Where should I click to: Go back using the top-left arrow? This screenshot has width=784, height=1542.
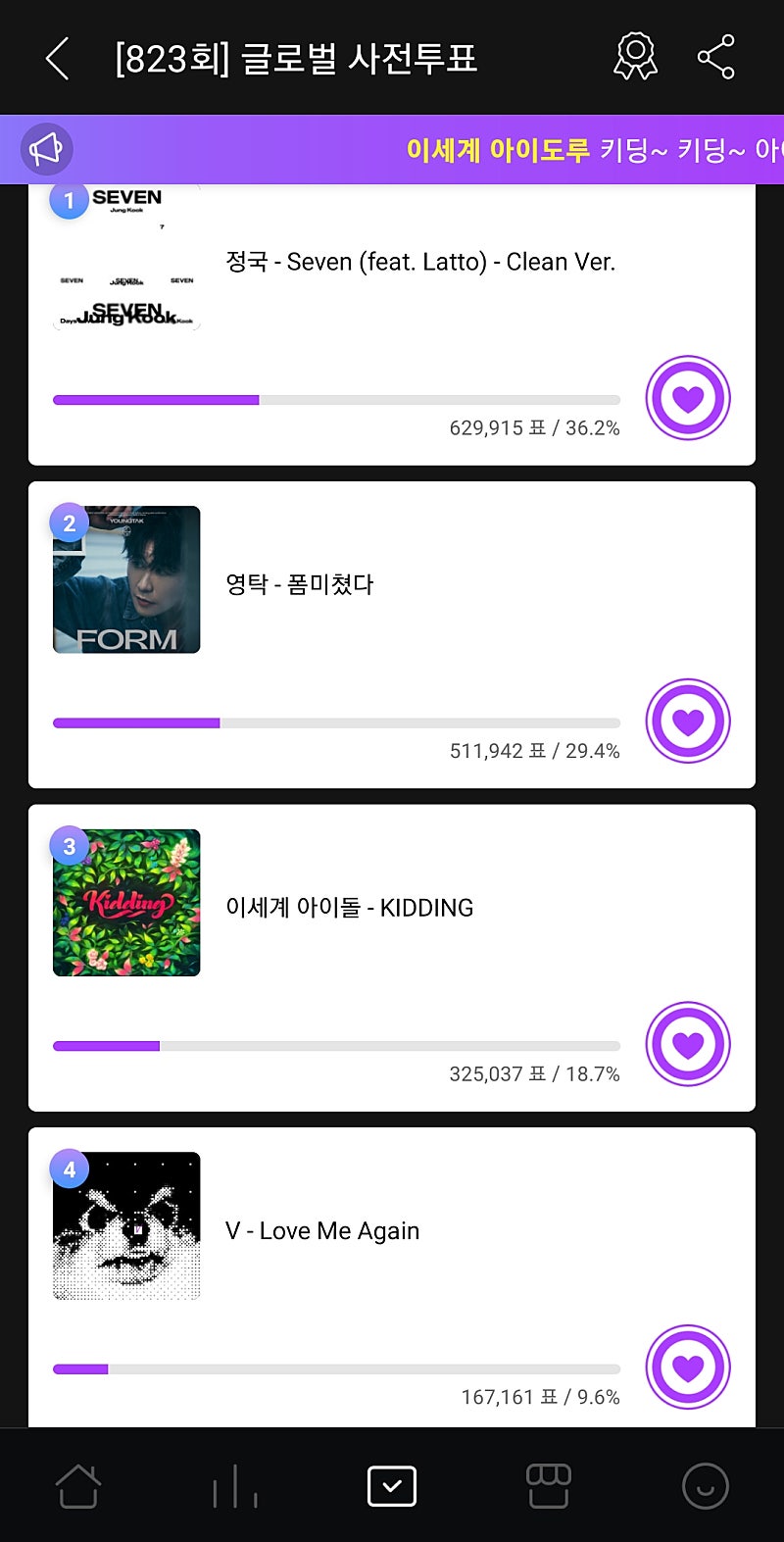tap(58, 59)
